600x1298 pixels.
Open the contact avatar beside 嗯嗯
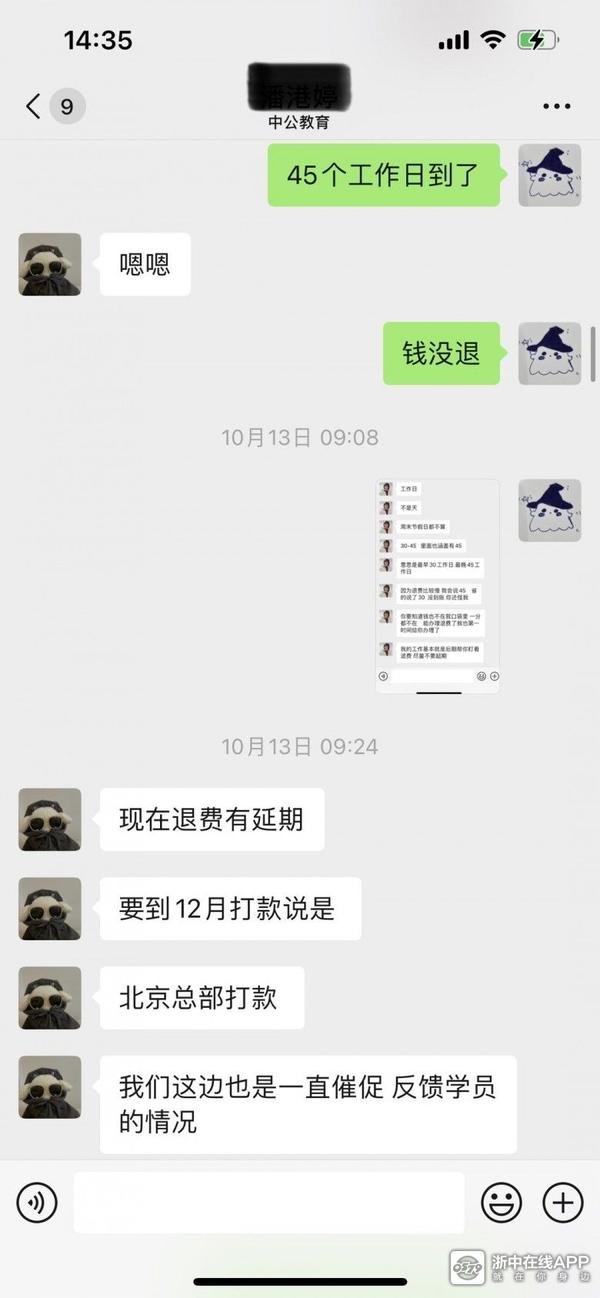point(50,265)
